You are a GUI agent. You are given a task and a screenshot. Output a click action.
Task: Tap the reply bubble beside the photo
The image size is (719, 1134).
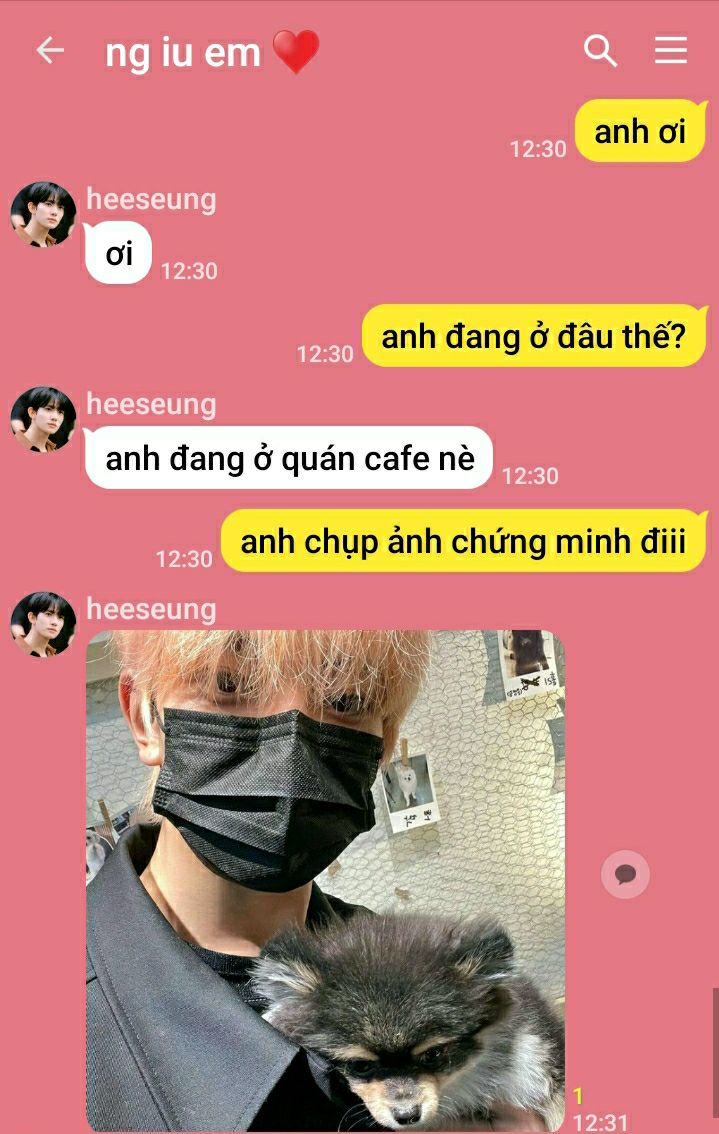(625, 875)
